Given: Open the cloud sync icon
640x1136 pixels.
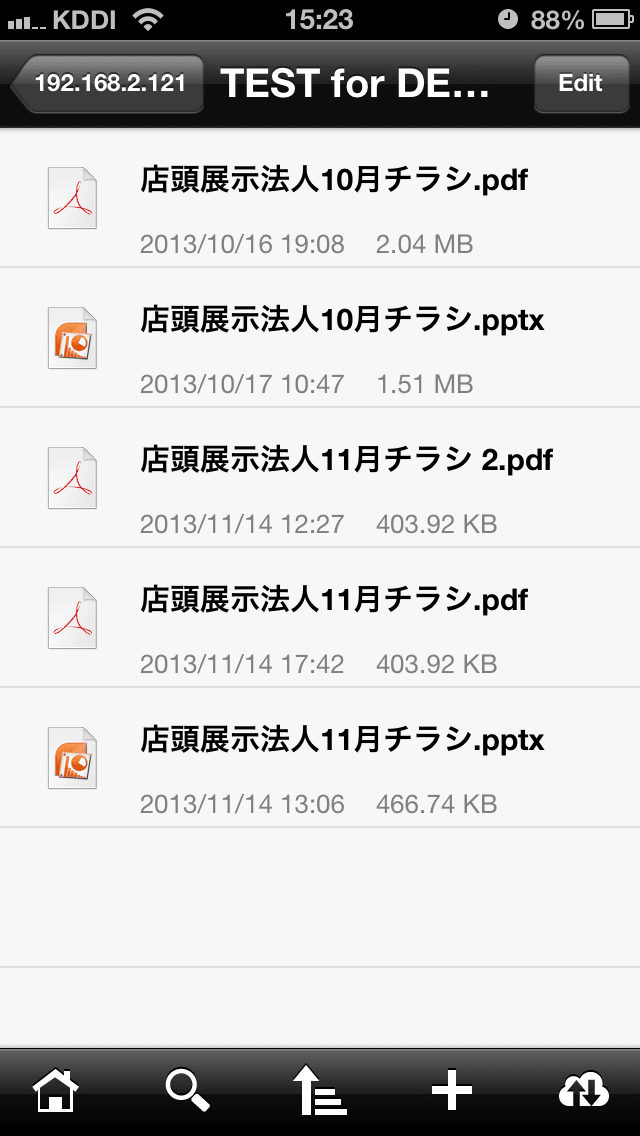Looking at the screenshot, I should click(x=584, y=1090).
